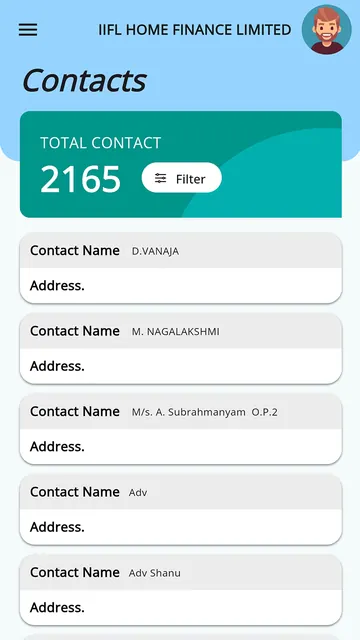View the M/s. A. Subrahmanyam O.P.2 contact
Viewport: 360px width, 640px height.
[x=181, y=429]
